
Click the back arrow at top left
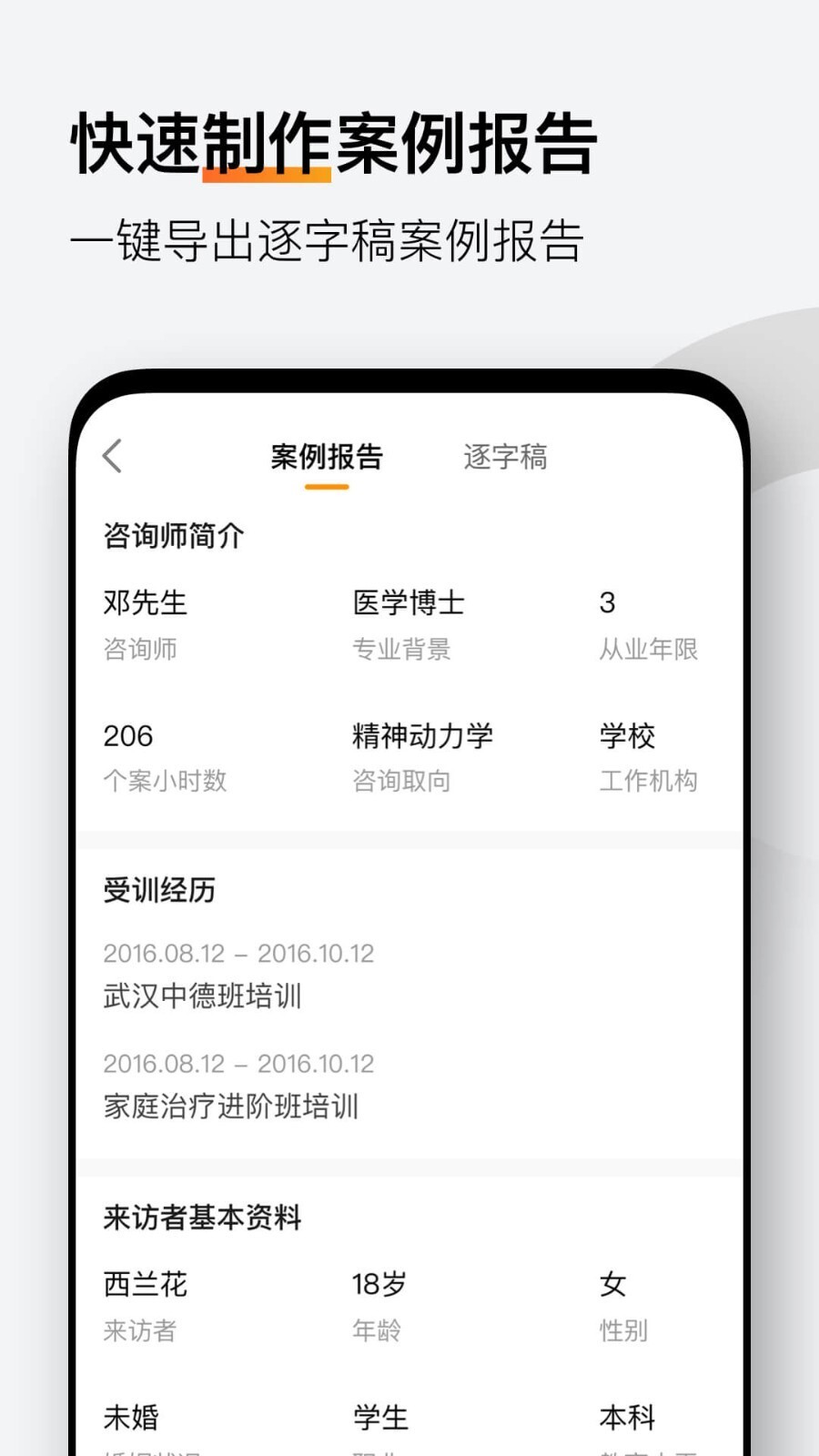[x=113, y=456]
